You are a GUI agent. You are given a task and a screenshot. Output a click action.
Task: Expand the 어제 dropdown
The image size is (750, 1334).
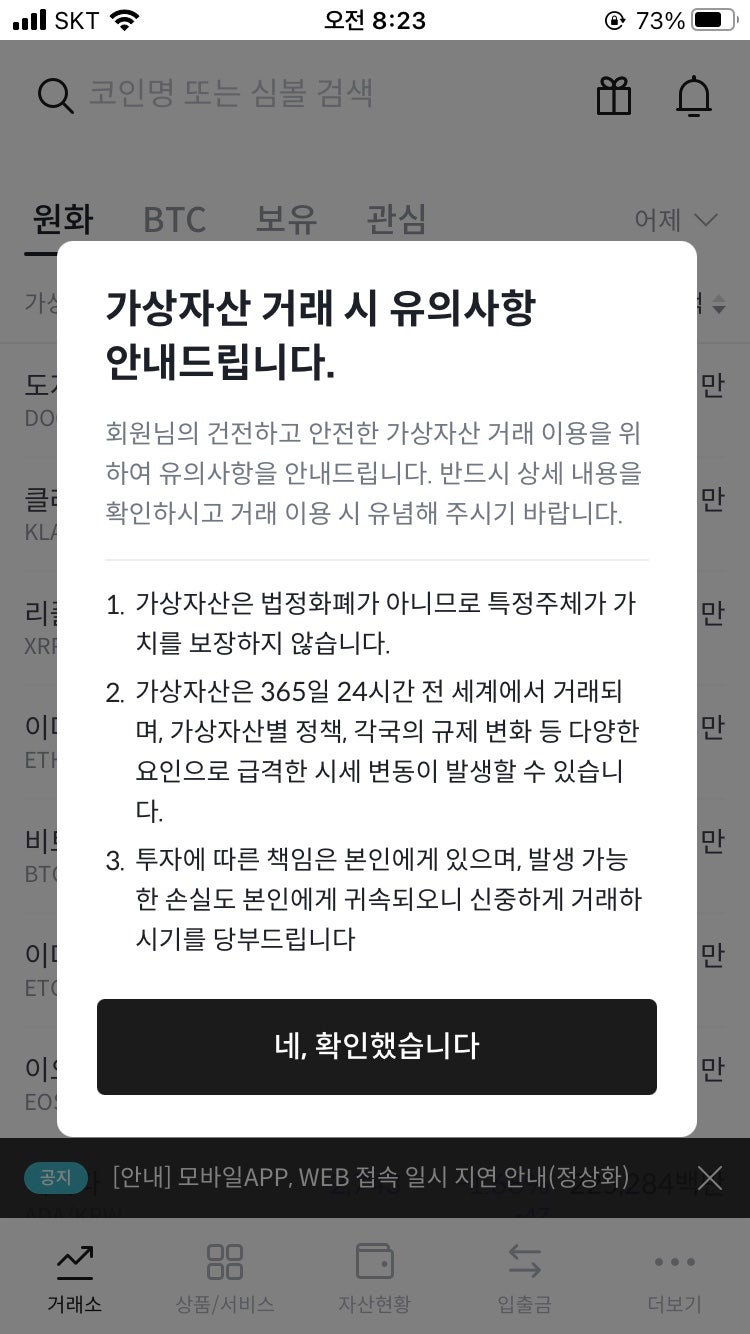(x=676, y=220)
